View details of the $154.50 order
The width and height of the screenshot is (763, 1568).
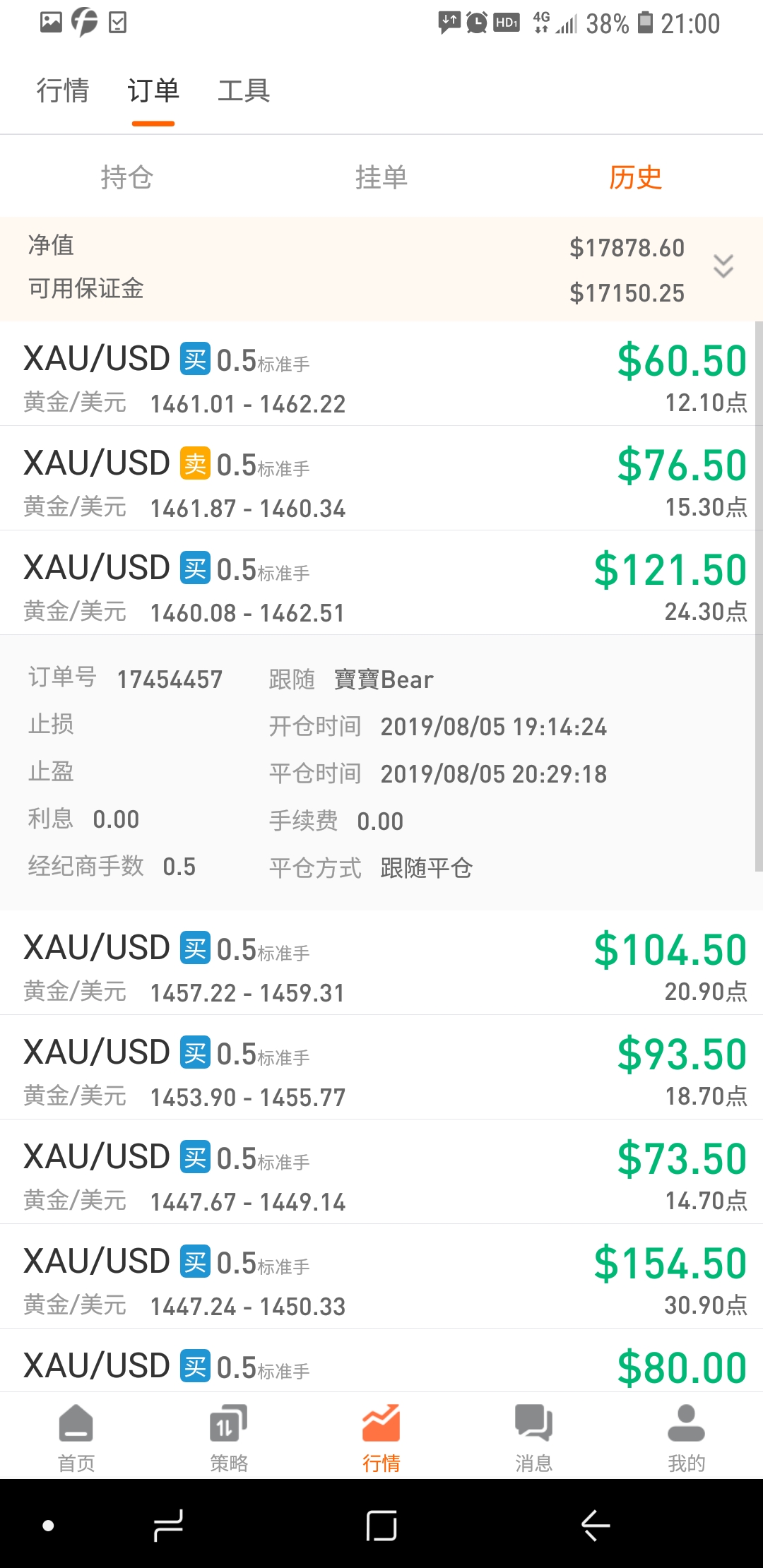pyautogui.click(x=381, y=1276)
